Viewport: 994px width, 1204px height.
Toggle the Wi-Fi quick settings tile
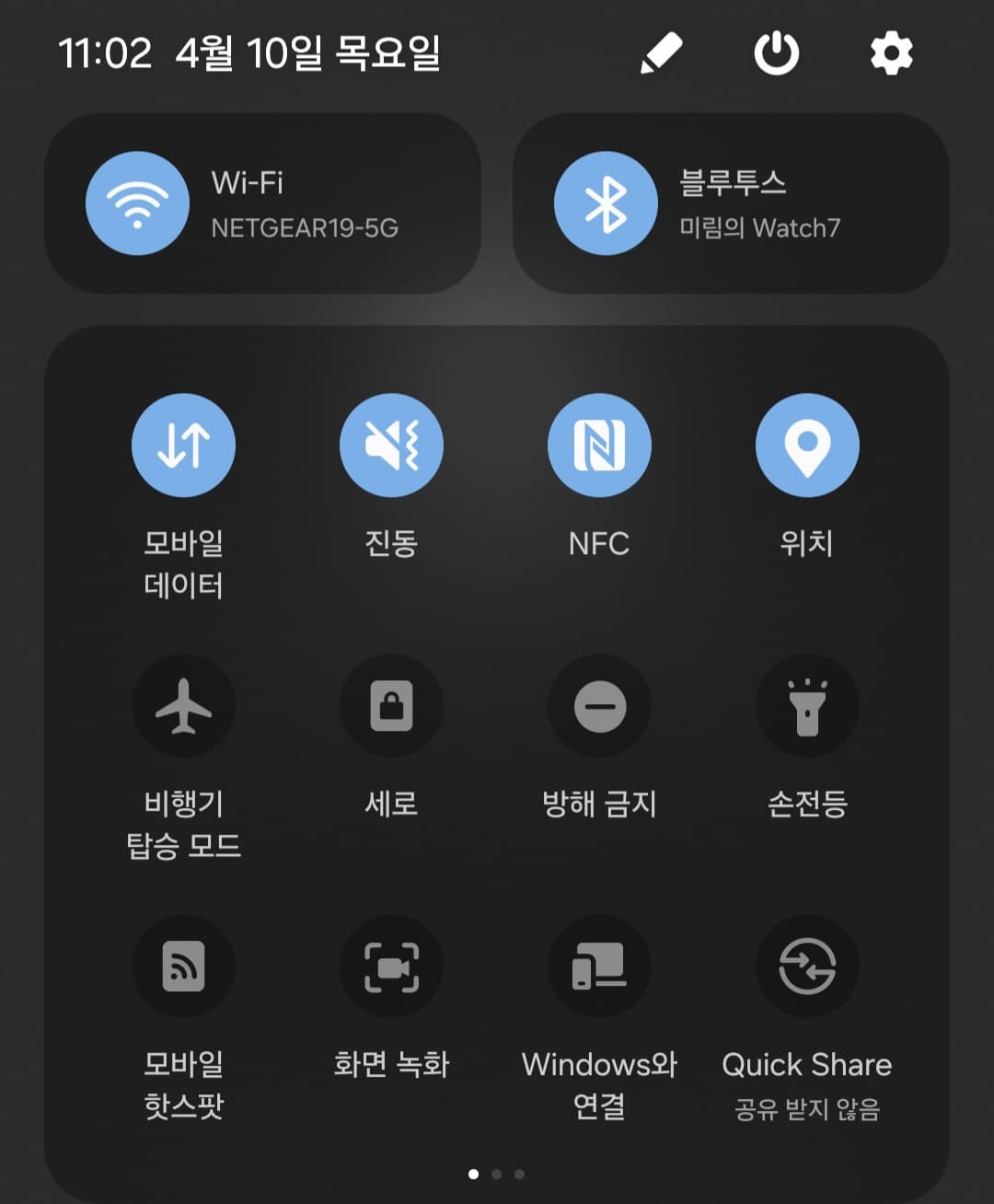136,203
